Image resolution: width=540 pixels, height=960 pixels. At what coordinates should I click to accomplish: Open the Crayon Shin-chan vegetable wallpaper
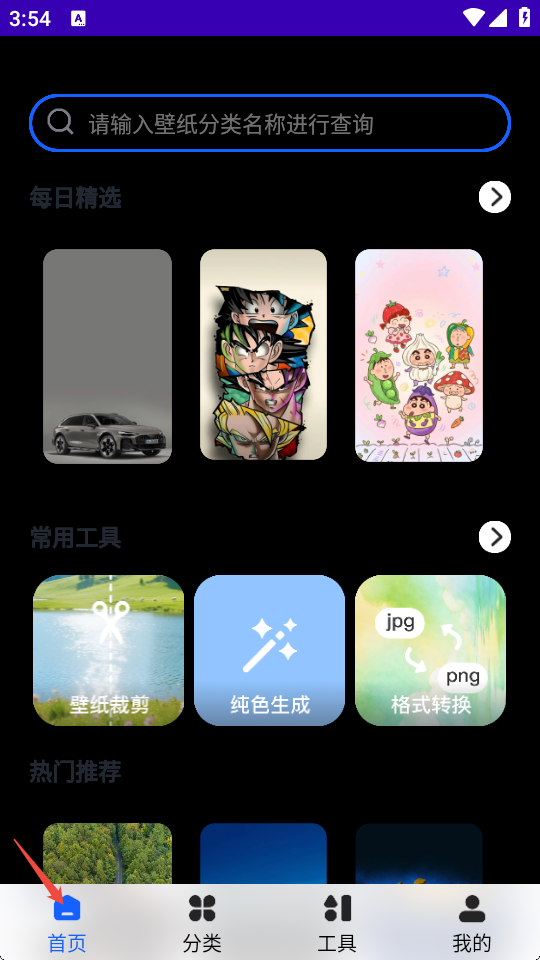point(419,355)
